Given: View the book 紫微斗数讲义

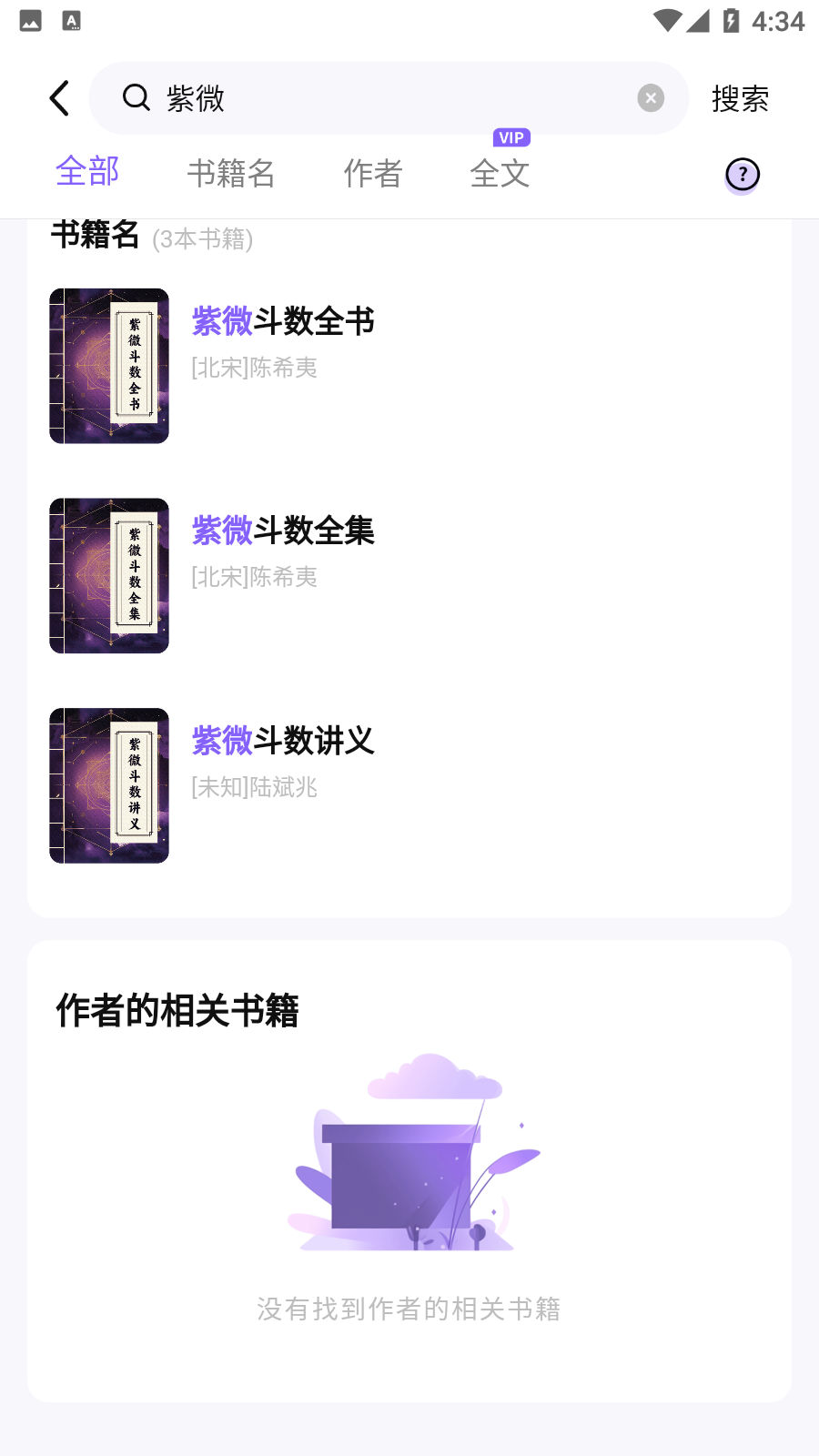Looking at the screenshot, I should 282,741.
